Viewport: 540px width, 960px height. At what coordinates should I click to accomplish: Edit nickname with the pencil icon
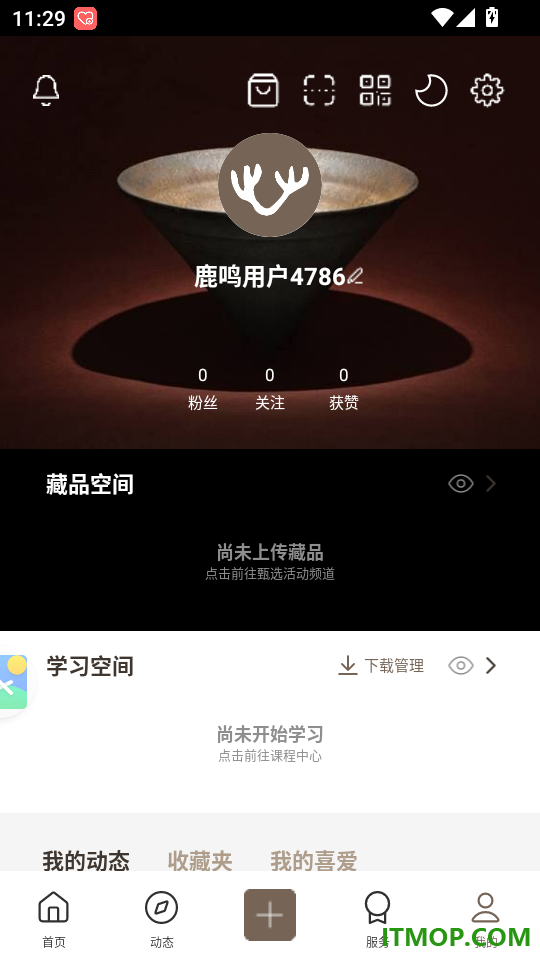tap(355, 276)
